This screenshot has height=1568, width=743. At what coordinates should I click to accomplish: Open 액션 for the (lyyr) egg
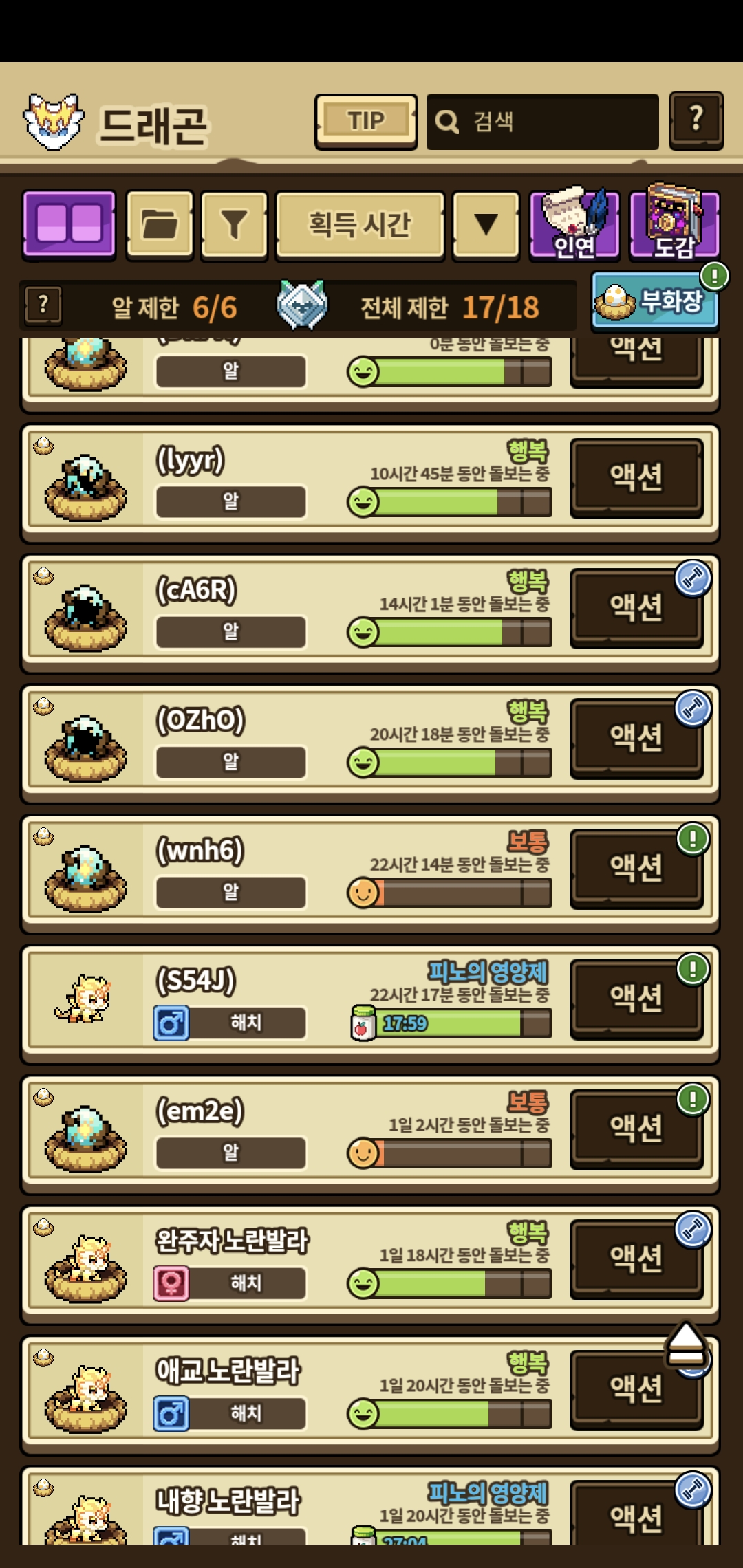[x=636, y=477]
